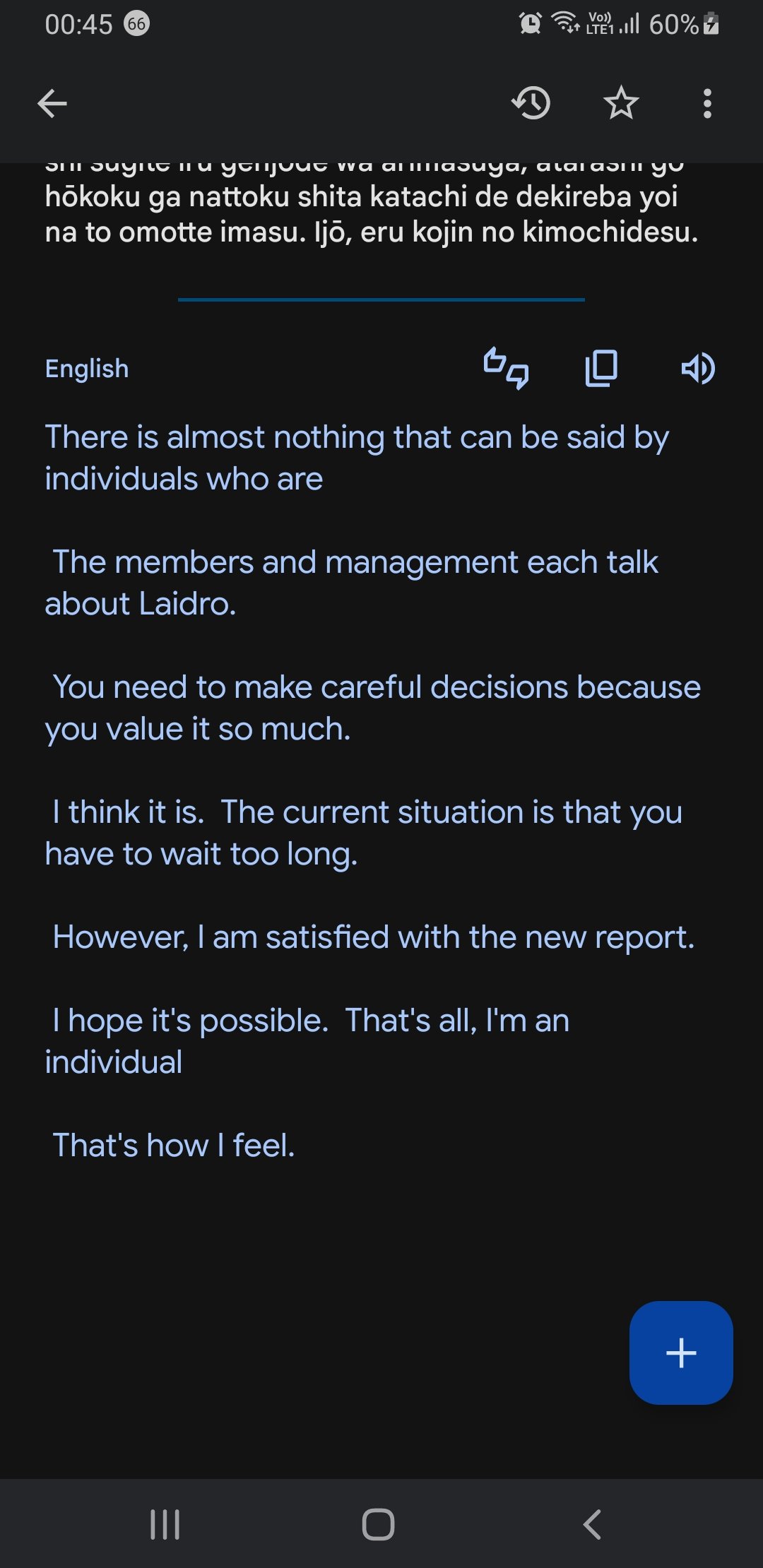The image size is (763, 1568).
Task: Go back using the top-left arrow
Action: point(52,103)
